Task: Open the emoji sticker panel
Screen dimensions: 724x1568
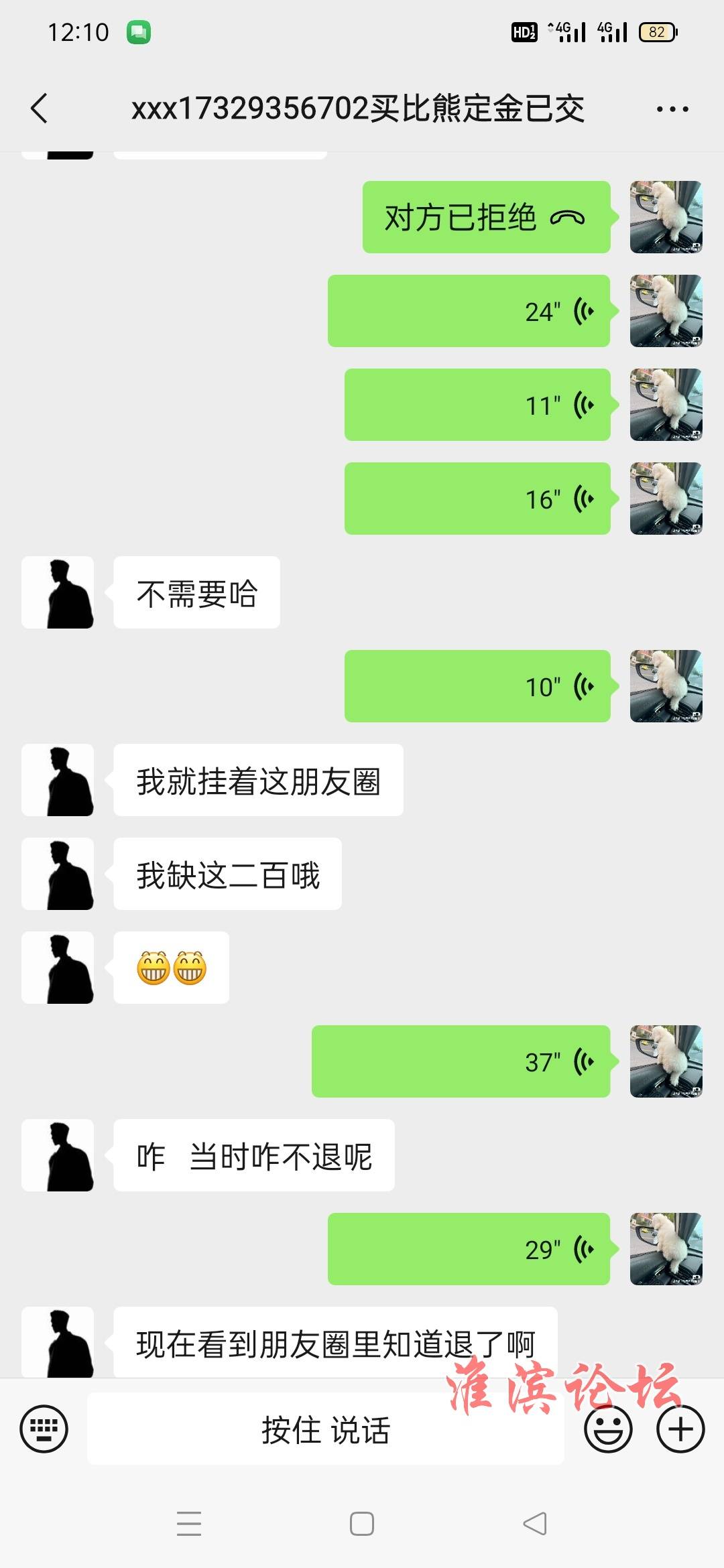Action: [608, 1429]
